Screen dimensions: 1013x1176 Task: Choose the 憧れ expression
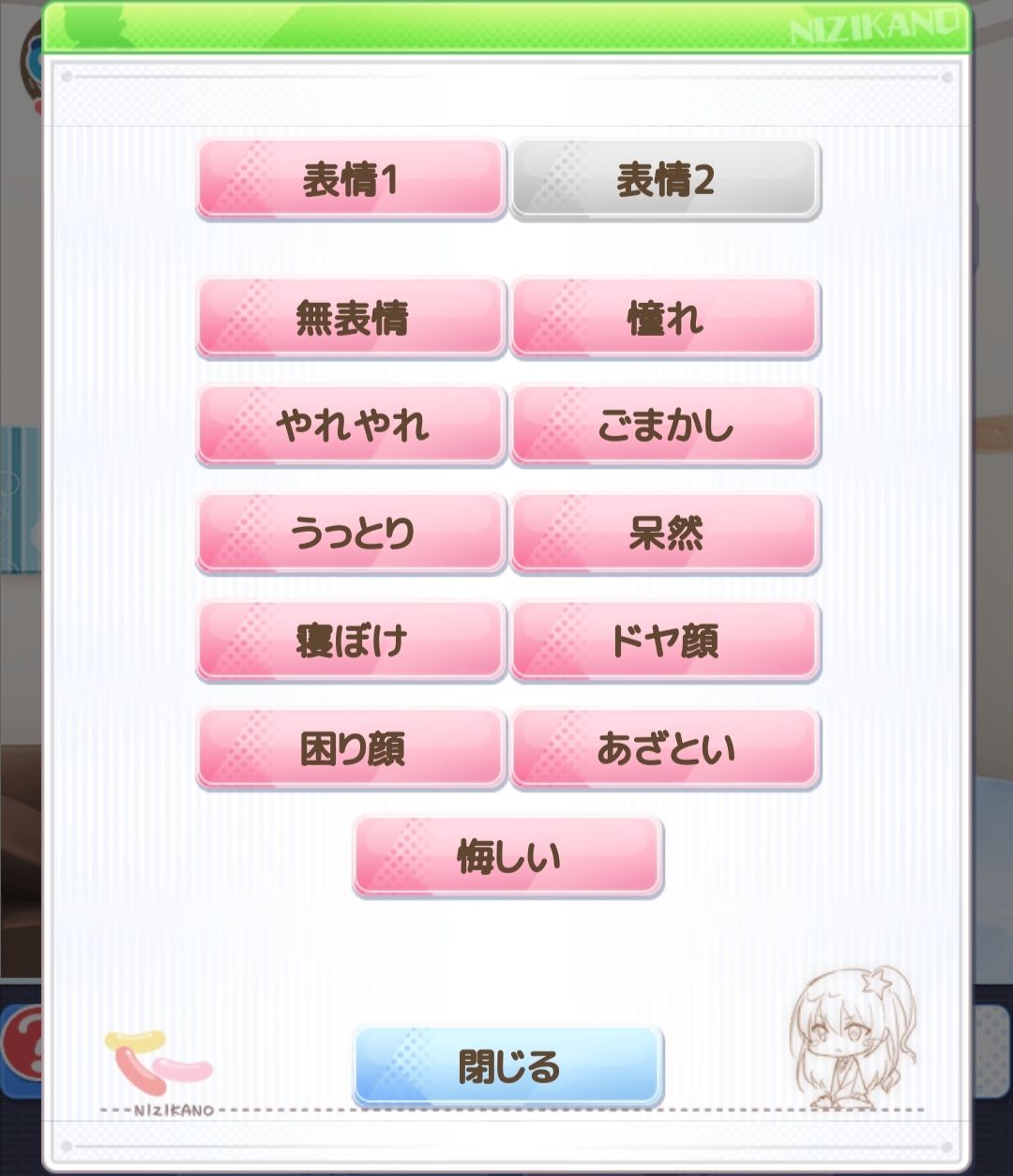pos(664,318)
